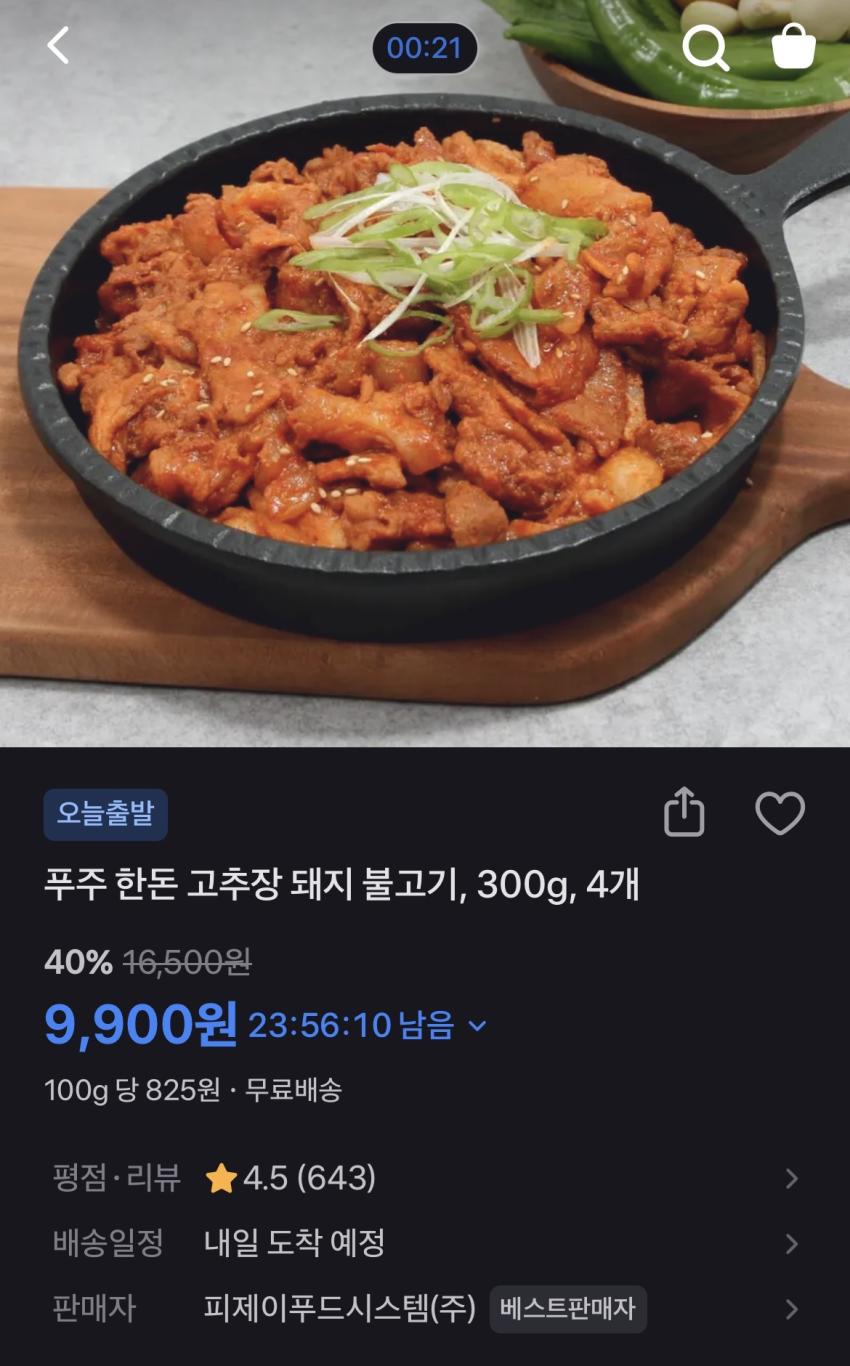Open the shopping bag cart
The height and width of the screenshot is (1366, 850).
794,47
